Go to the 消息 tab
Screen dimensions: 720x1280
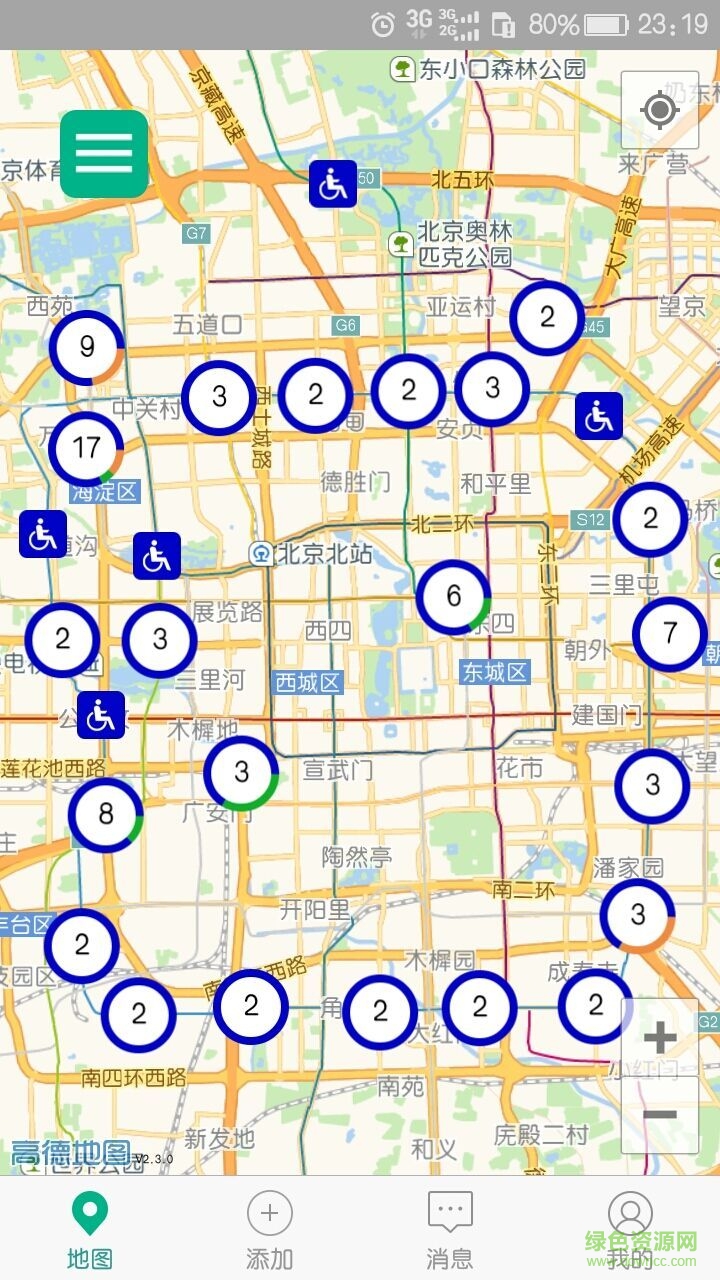pos(450,1229)
